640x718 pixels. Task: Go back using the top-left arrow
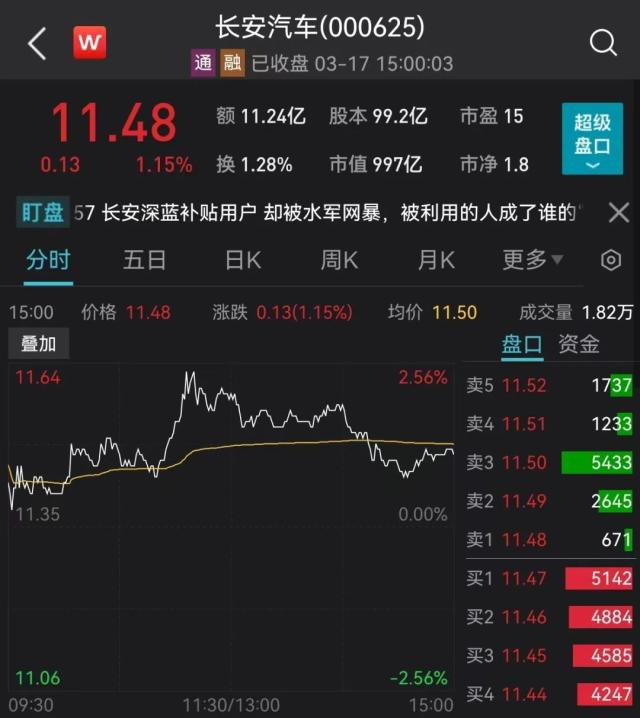[x=37, y=43]
